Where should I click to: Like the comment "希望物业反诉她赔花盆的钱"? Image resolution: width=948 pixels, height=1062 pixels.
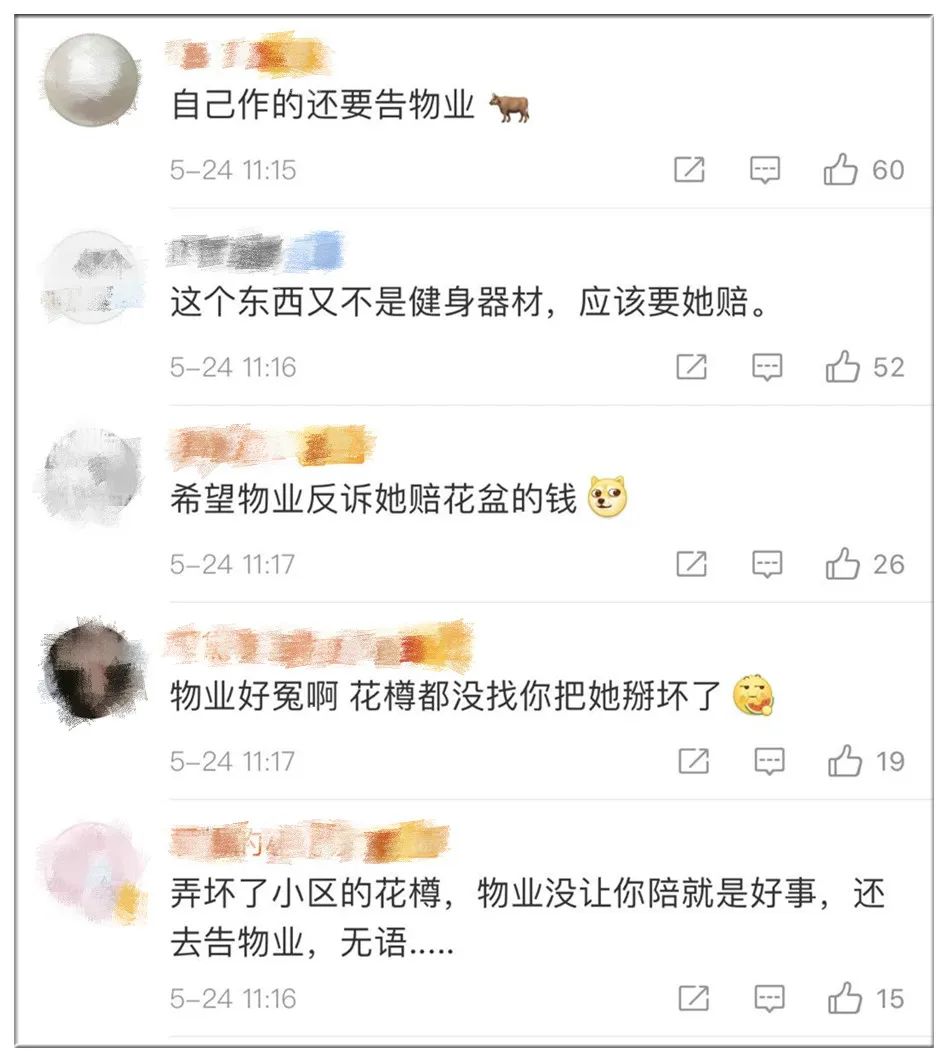coord(843,565)
